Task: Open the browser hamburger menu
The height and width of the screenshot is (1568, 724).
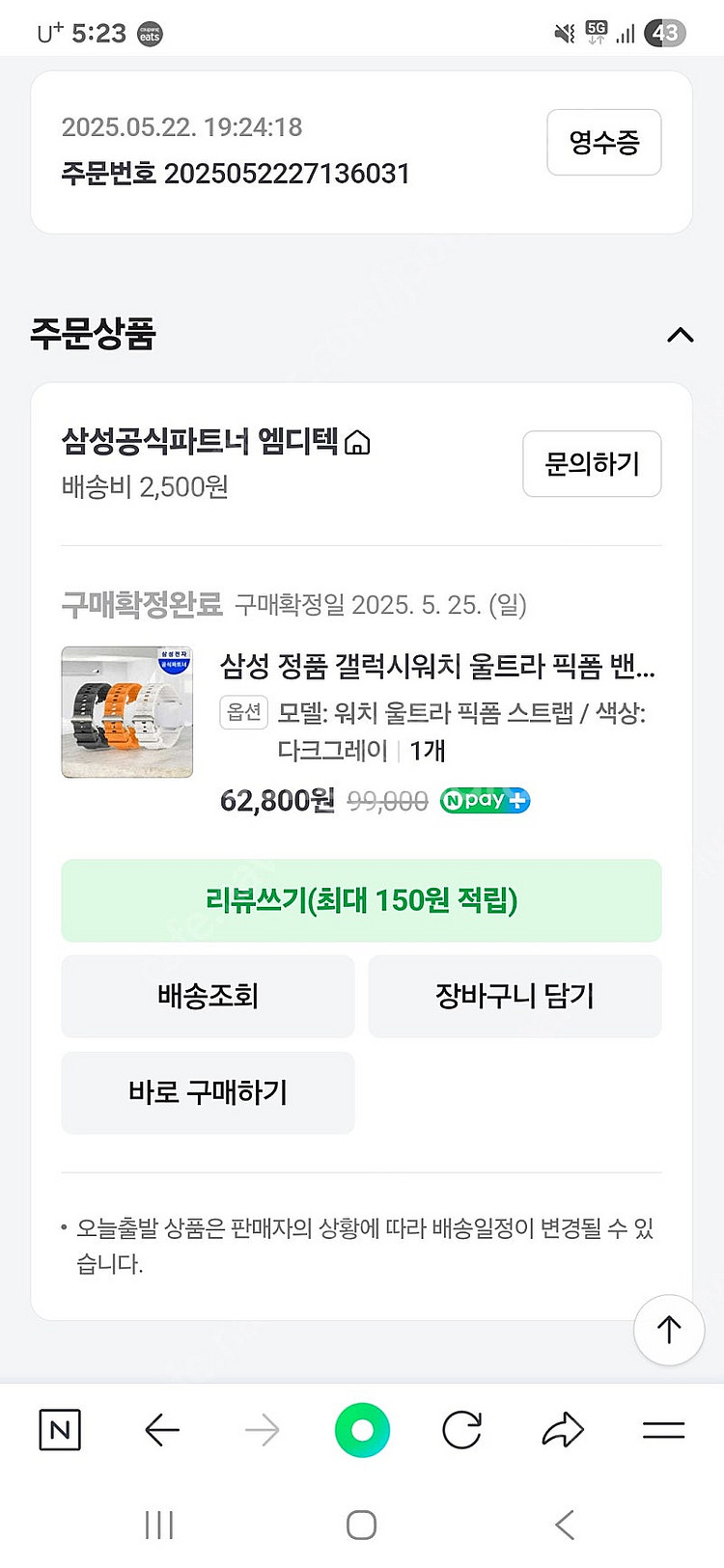Action: 663,1431
